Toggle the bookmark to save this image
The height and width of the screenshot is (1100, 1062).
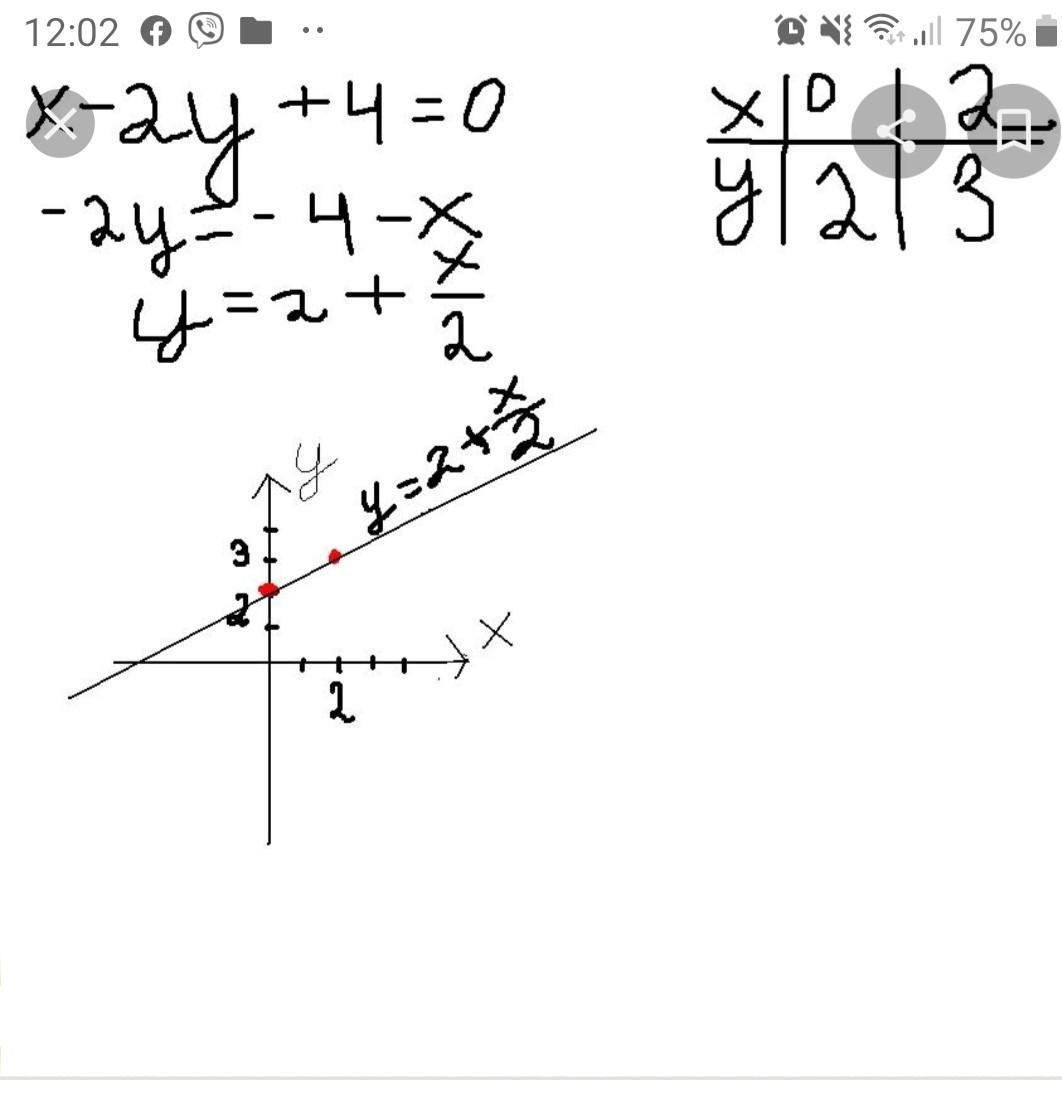pyautogui.click(x=1013, y=131)
